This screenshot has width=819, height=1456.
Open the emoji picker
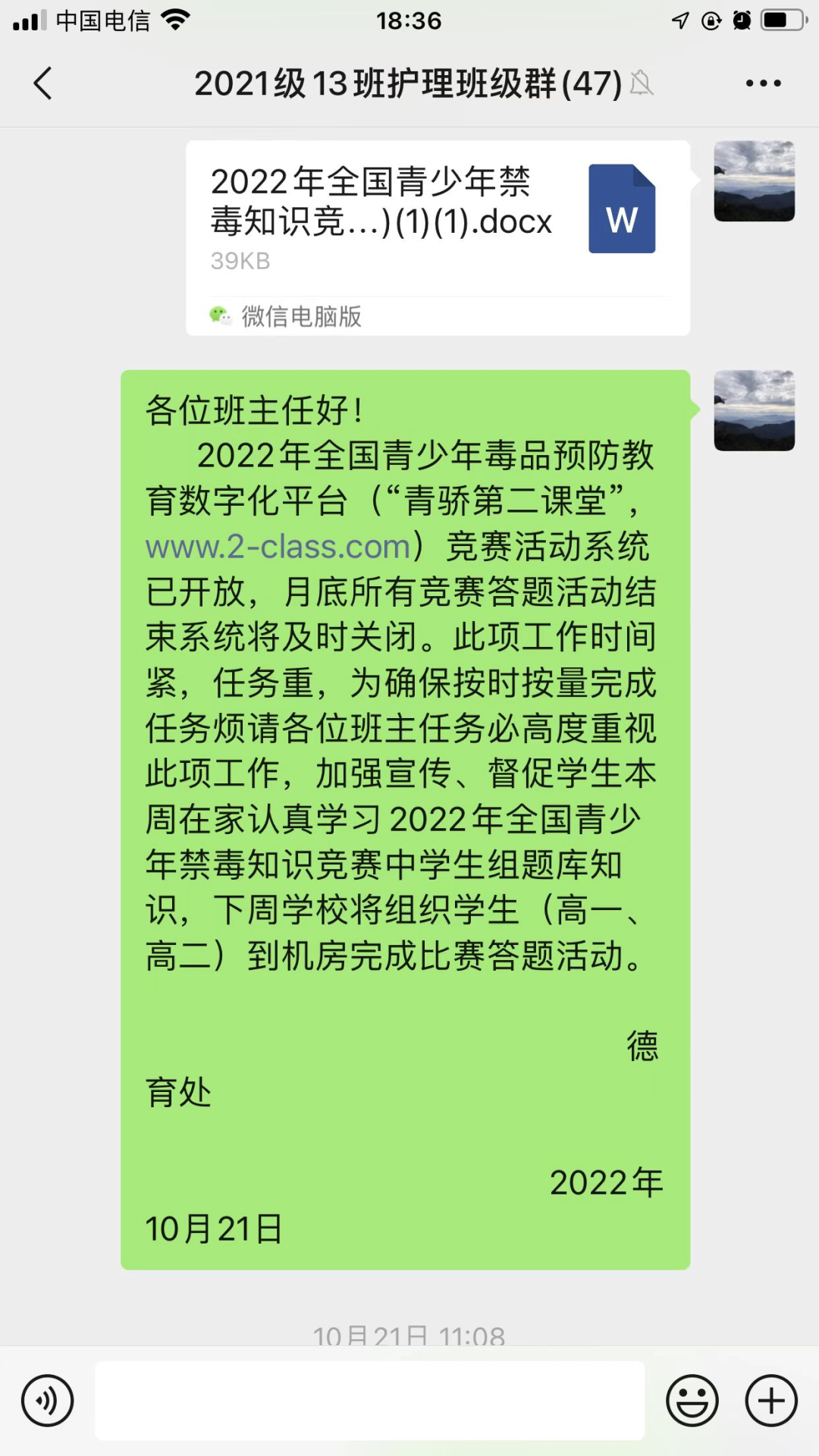click(692, 1401)
